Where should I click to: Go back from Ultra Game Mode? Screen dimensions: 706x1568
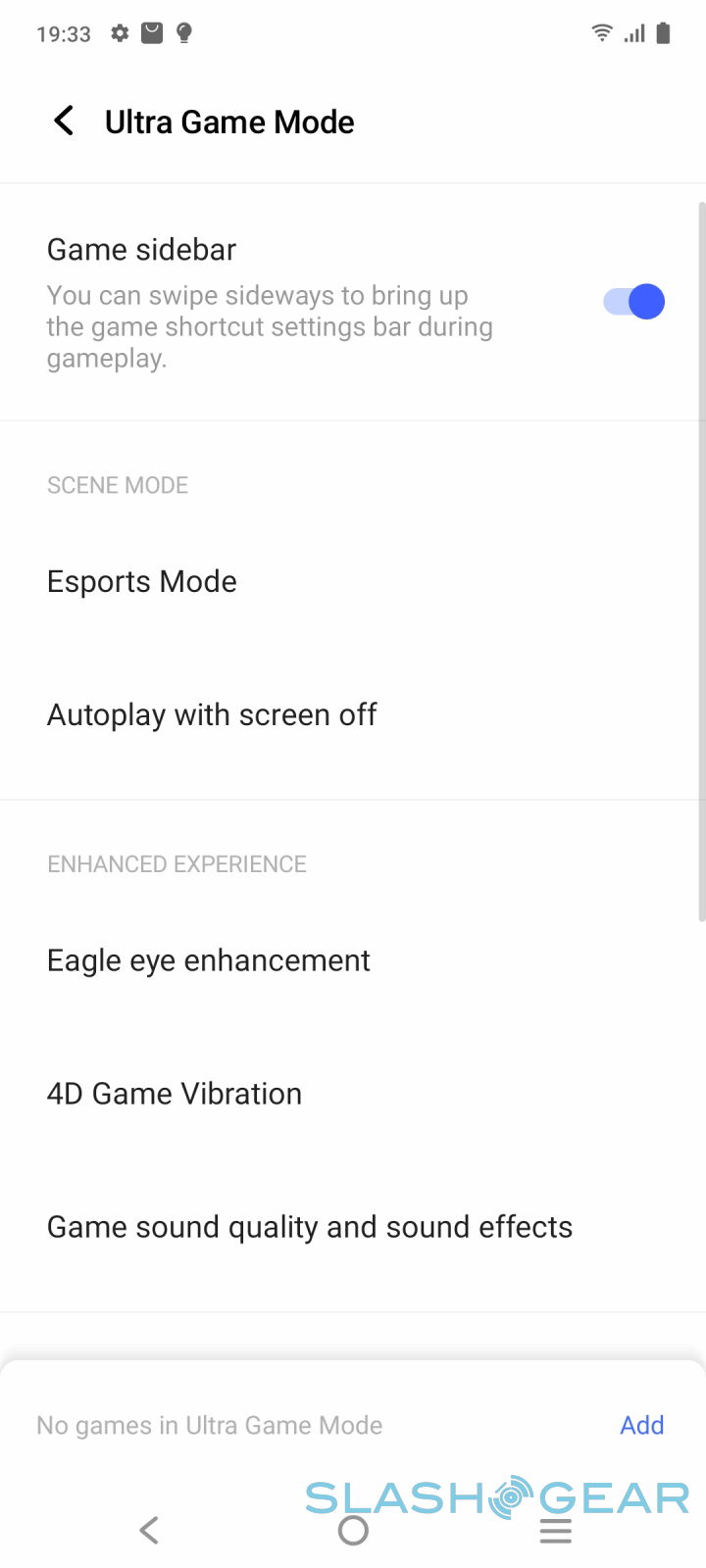pos(64,122)
